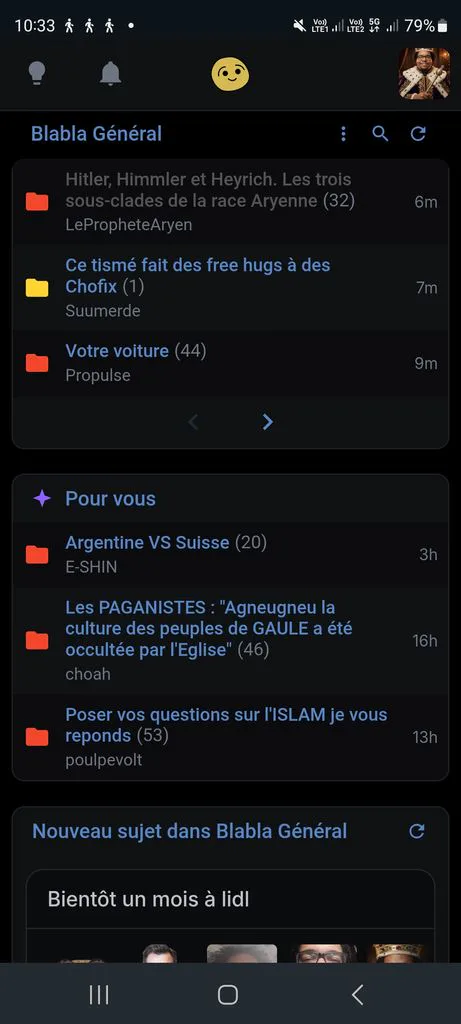Go to the next page of topics
Image resolution: width=461 pixels, height=1024 pixels.
point(267,422)
